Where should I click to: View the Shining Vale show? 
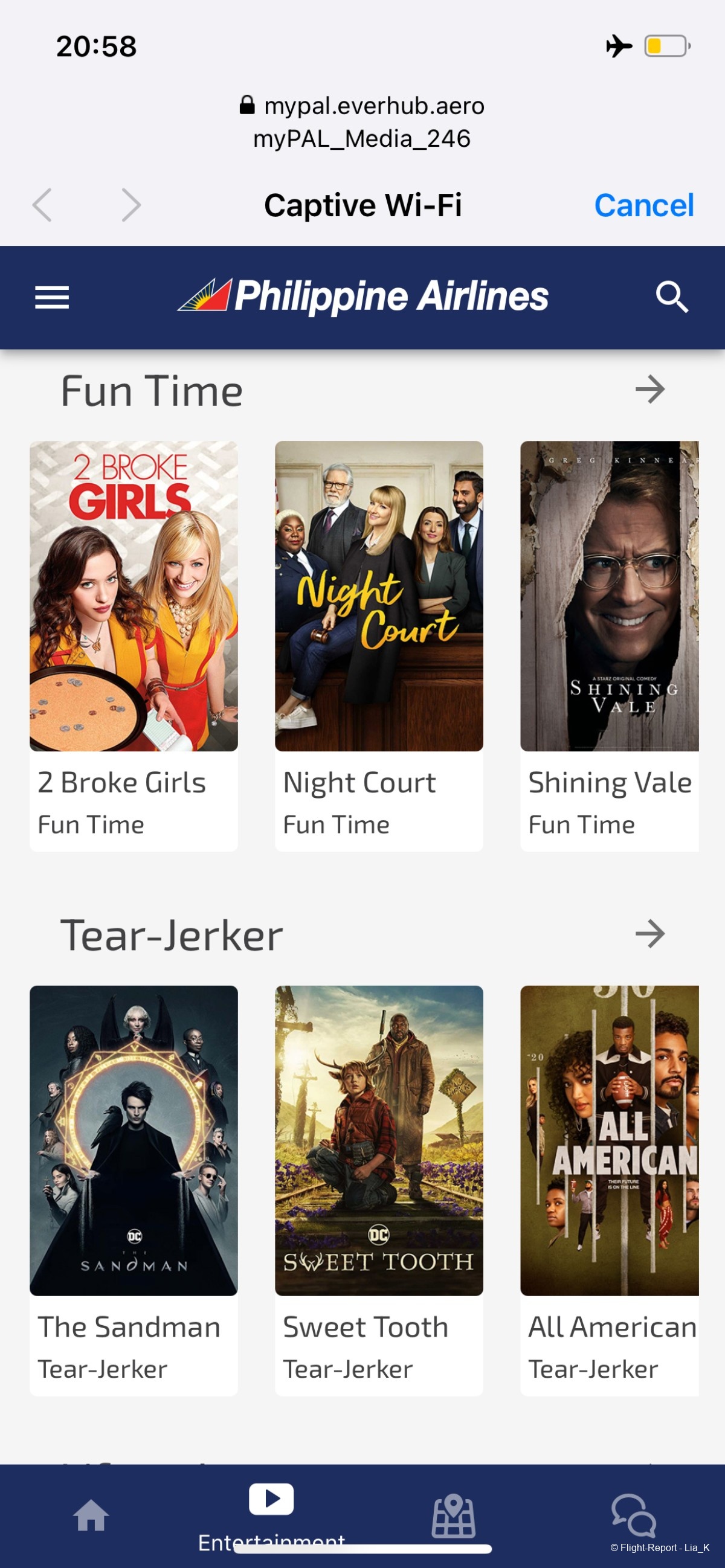point(610,645)
